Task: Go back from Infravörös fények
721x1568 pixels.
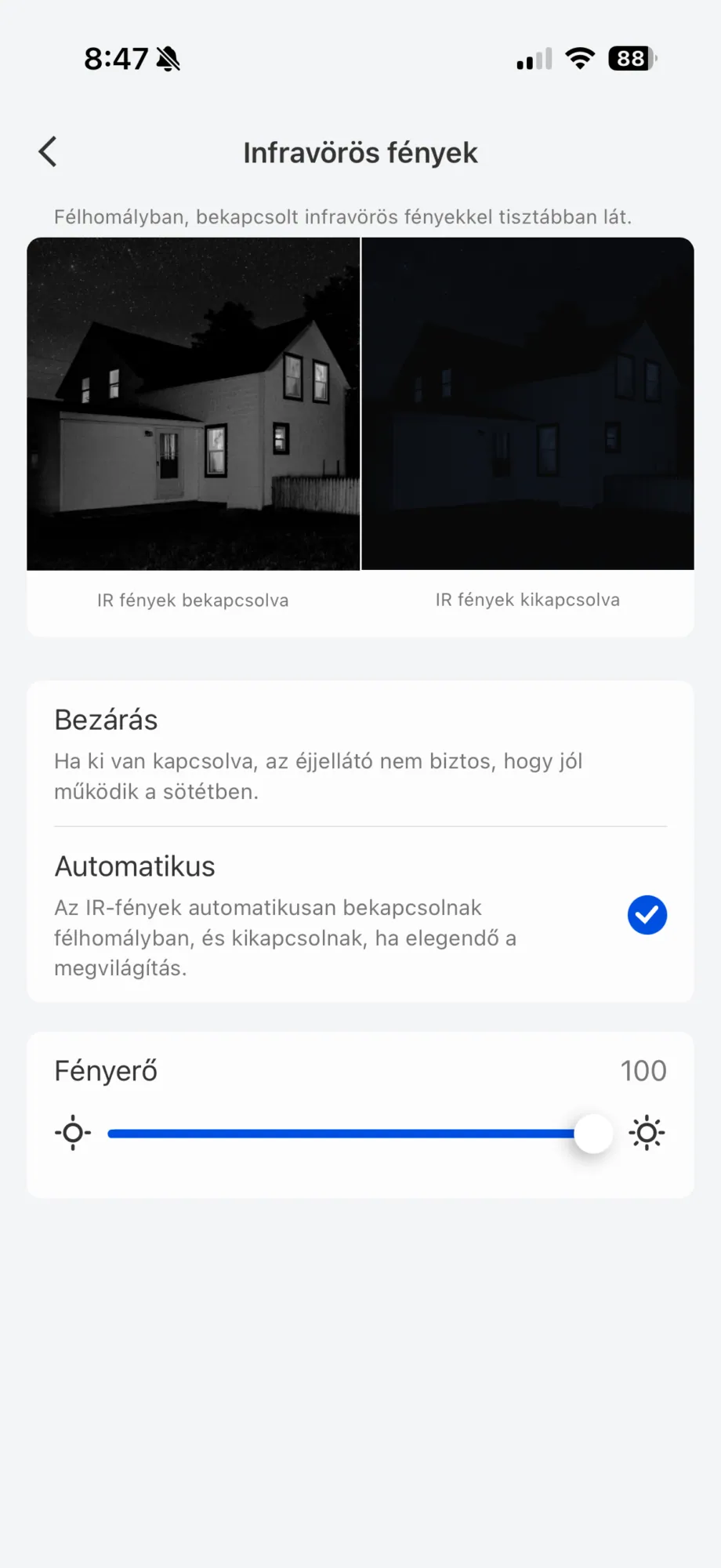Action: click(48, 152)
